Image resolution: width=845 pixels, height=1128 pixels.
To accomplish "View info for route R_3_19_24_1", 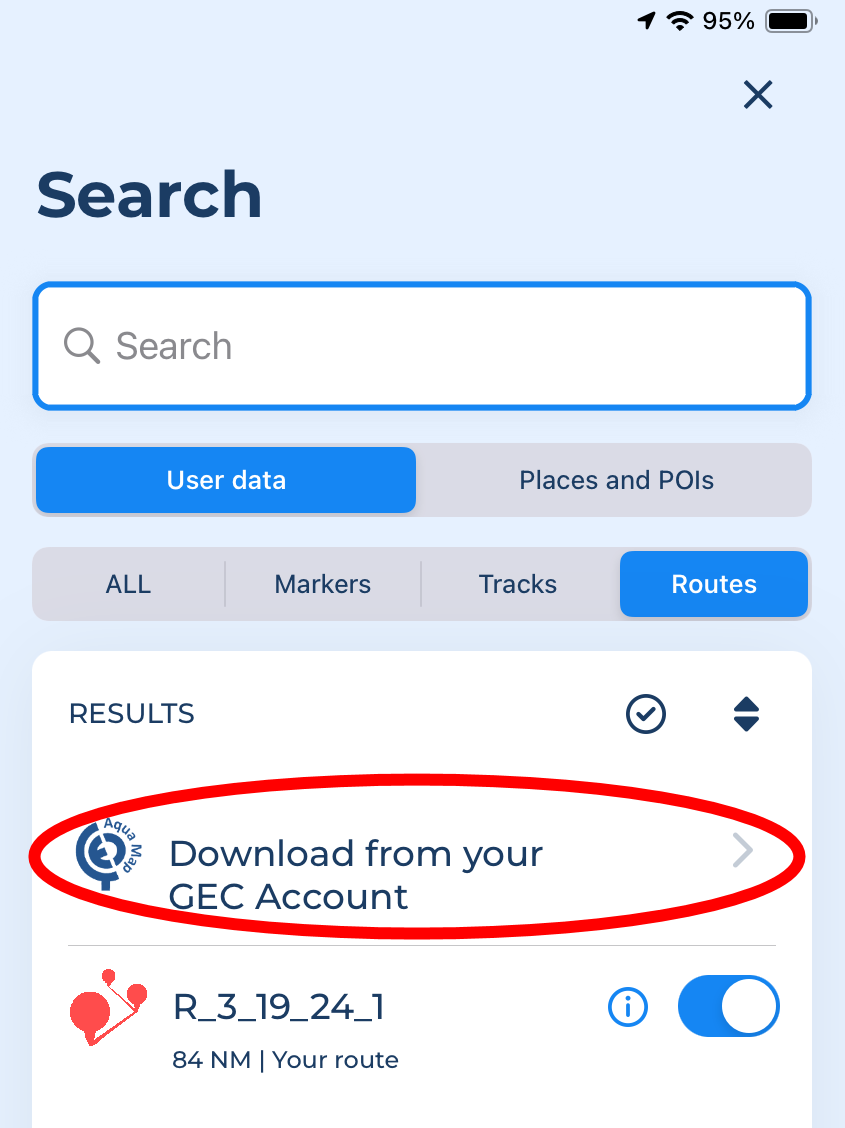I will pyautogui.click(x=628, y=1008).
